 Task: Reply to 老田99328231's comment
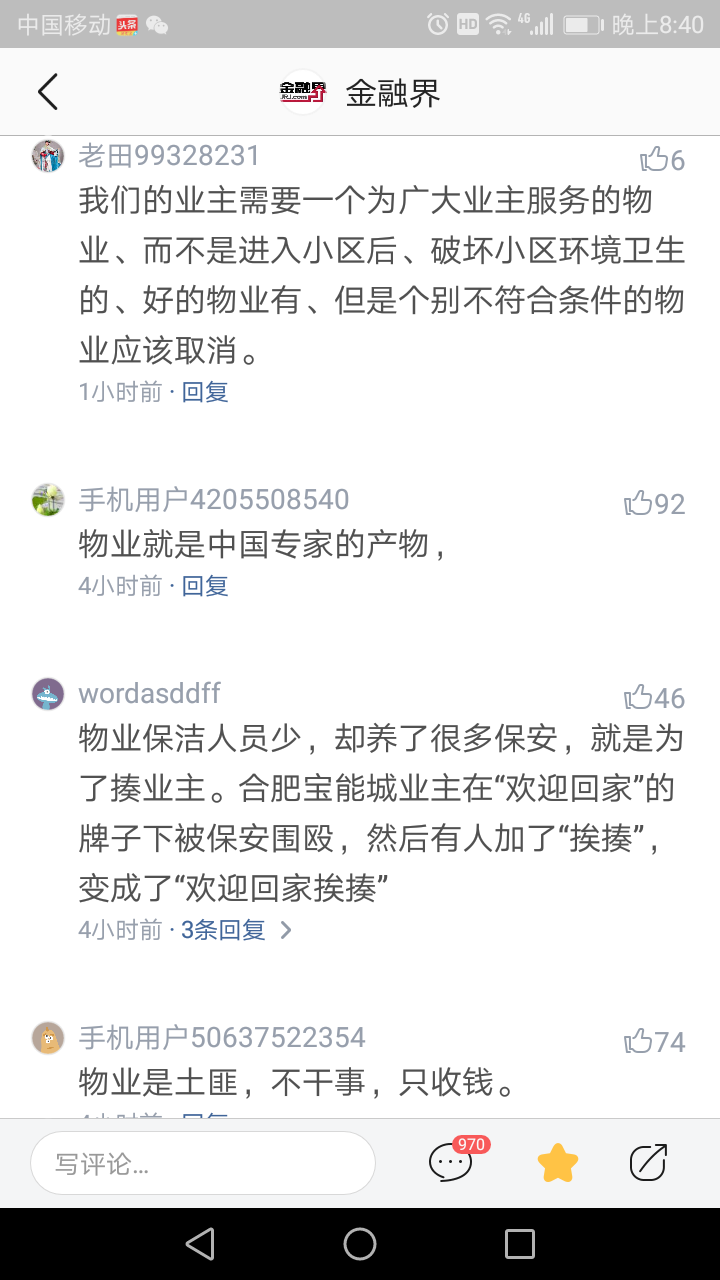[x=205, y=392]
